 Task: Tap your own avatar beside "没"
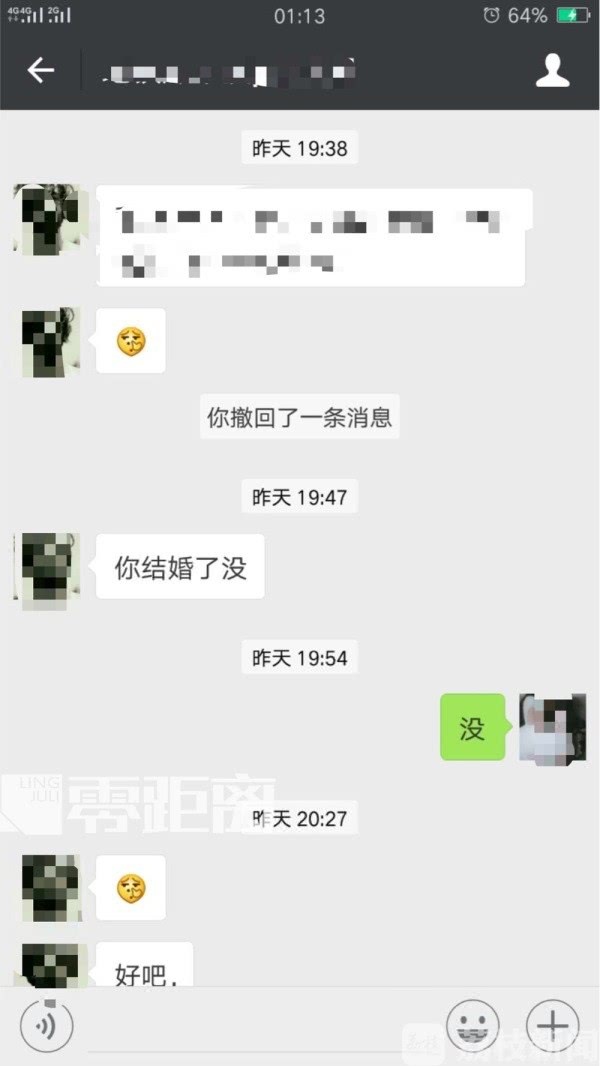tap(552, 730)
